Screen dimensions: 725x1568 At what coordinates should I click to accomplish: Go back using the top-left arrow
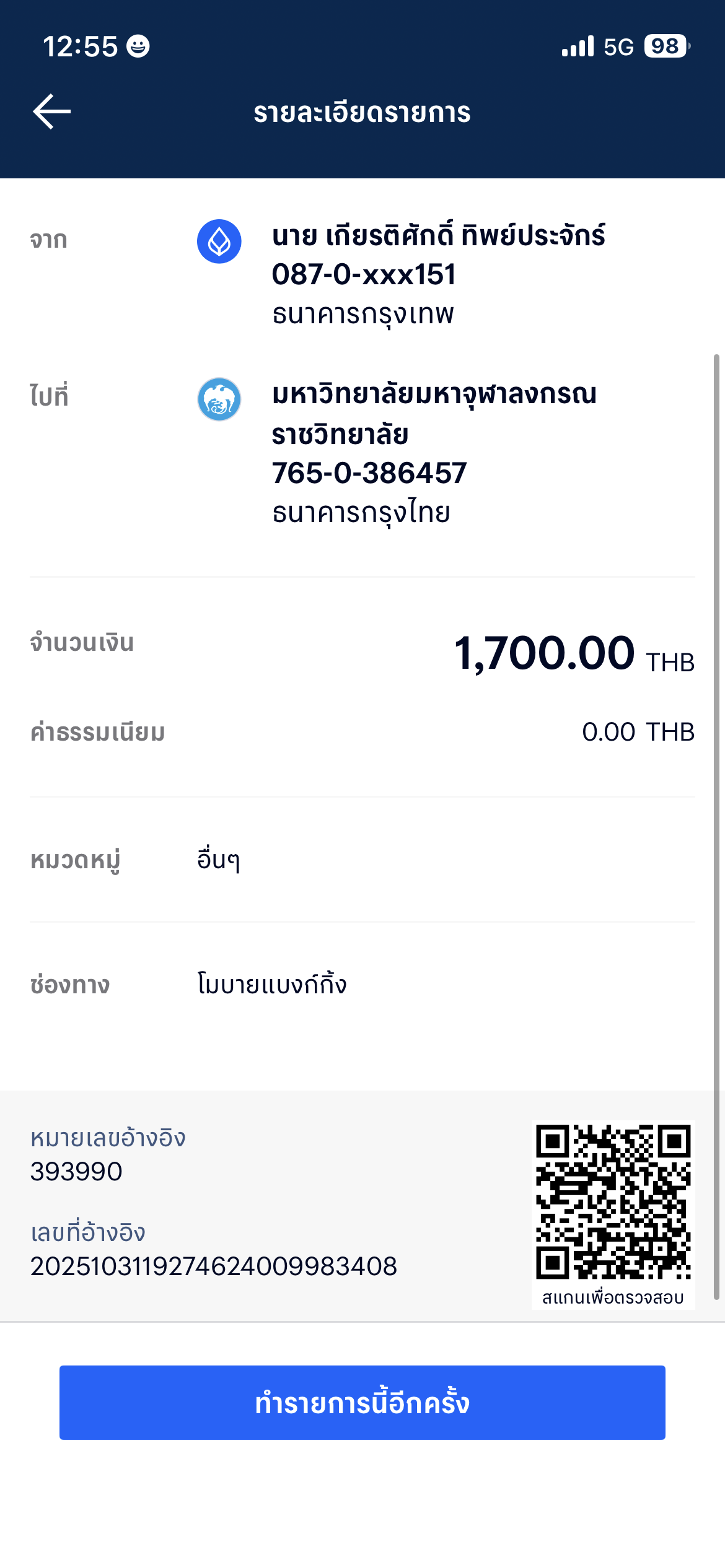tap(52, 112)
